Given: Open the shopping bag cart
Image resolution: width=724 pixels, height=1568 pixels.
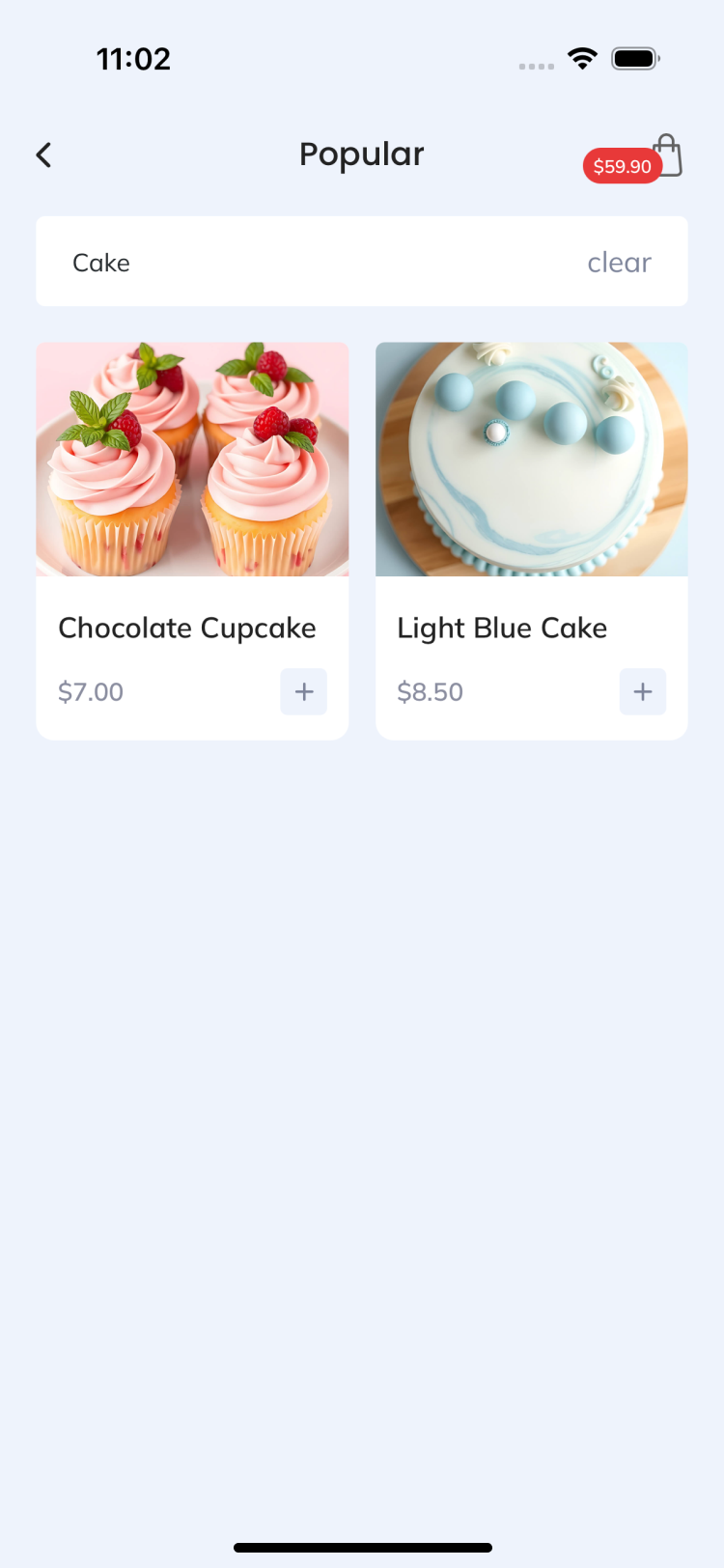Looking at the screenshot, I should [667, 155].
